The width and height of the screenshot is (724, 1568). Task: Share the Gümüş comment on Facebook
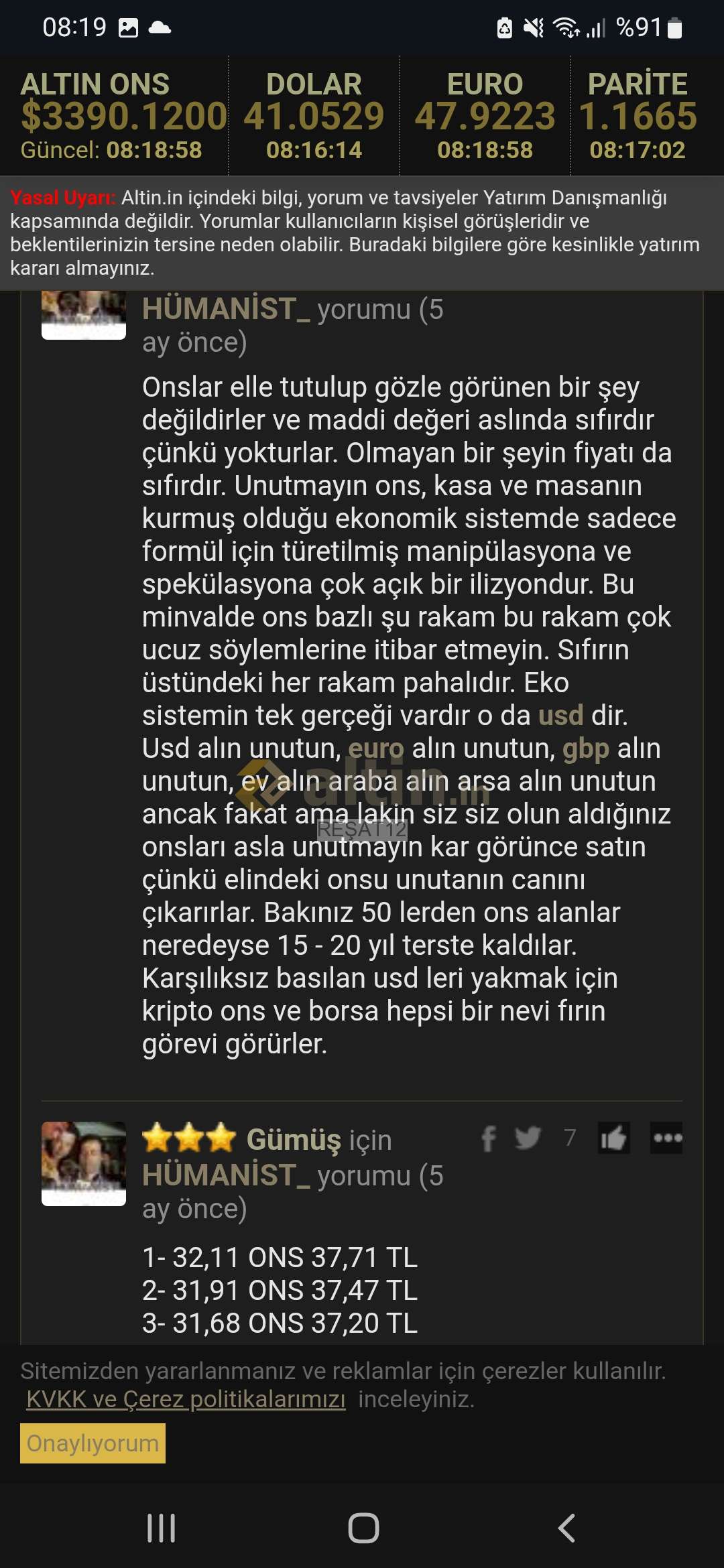click(489, 1138)
